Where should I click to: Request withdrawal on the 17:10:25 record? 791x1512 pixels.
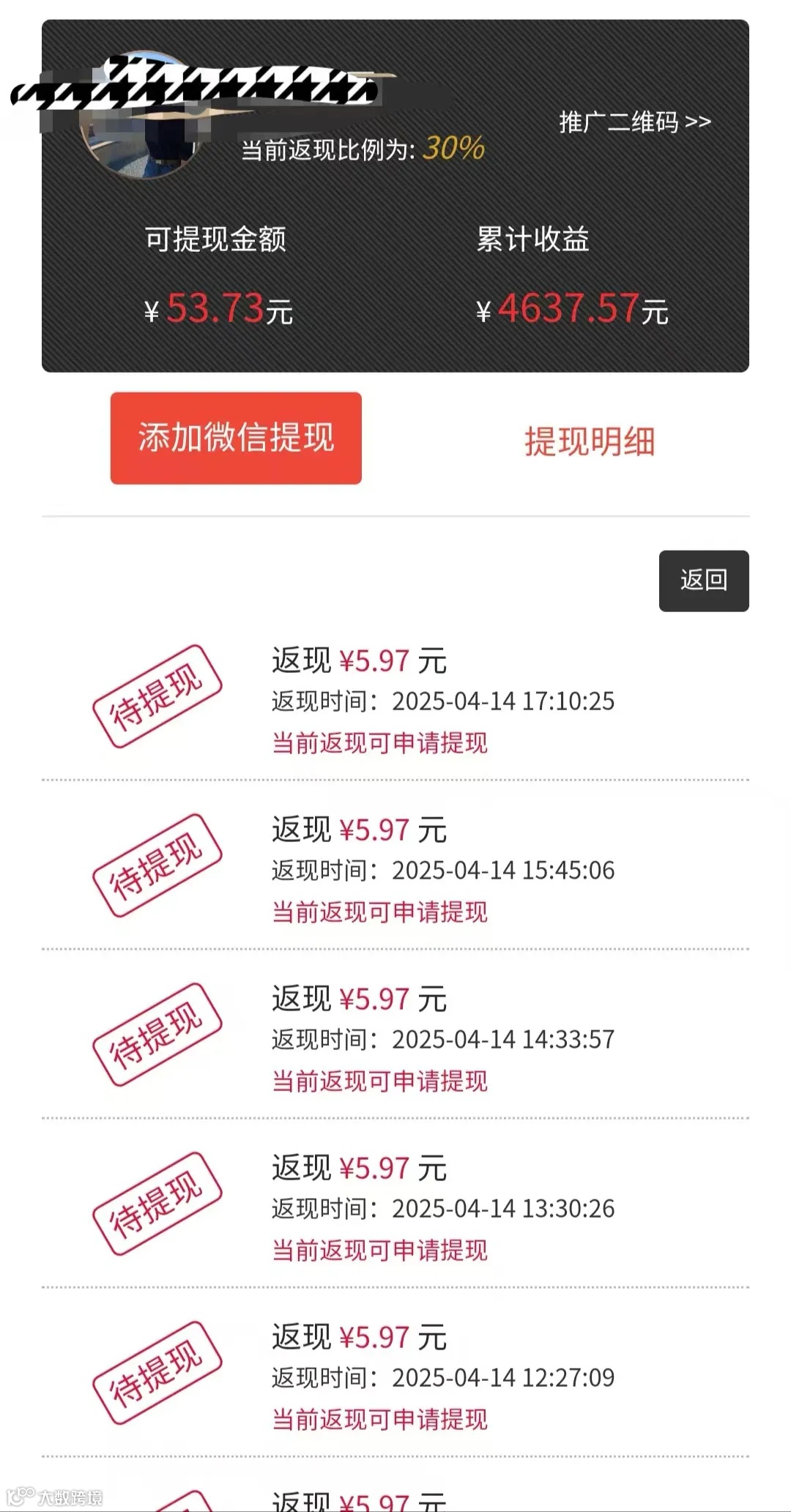(381, 743)
